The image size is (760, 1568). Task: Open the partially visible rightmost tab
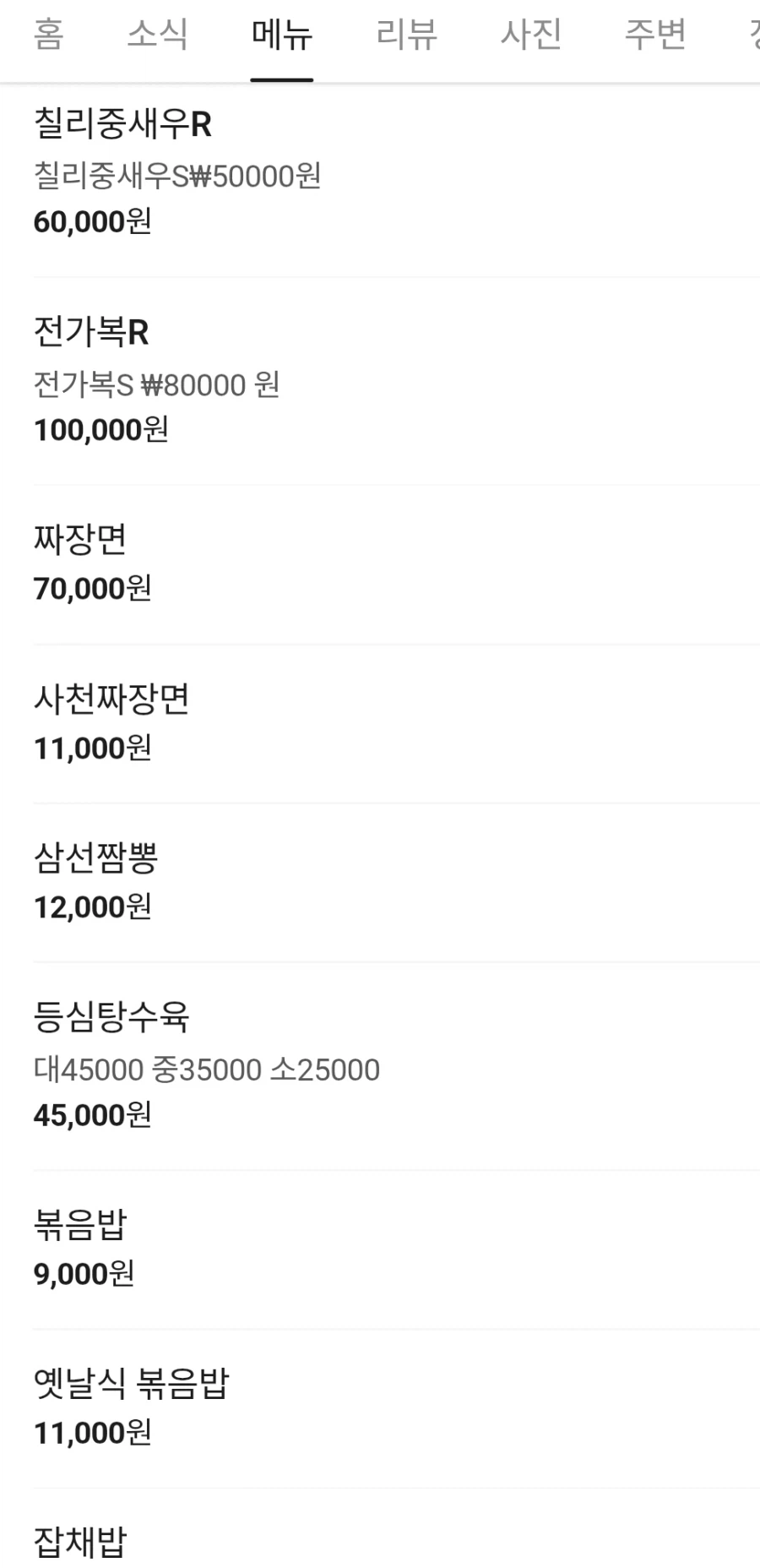[x=754, y=35]
